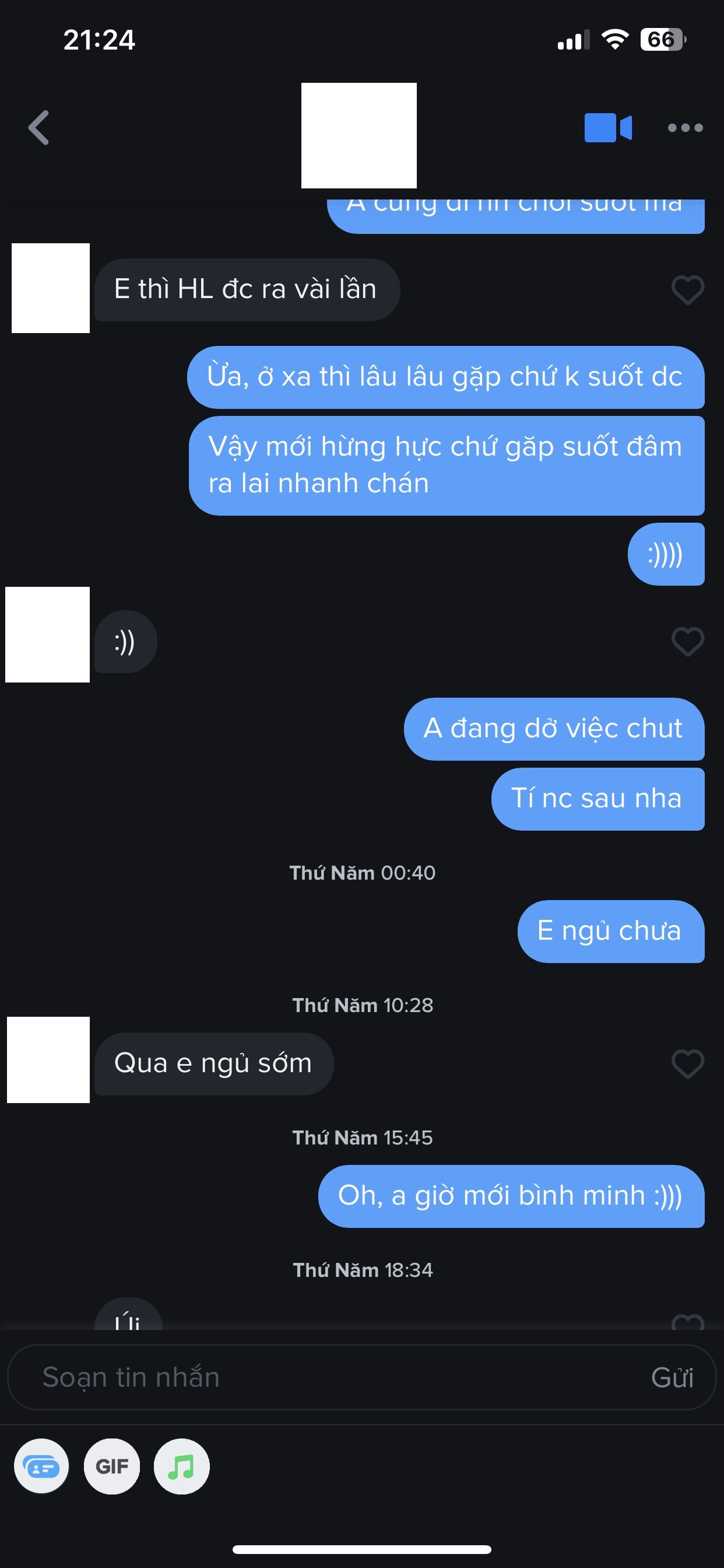The width and height of the screenshot is (724, 1568).
Task: Tap the Gửi send button
Action: coord(672,1378)
